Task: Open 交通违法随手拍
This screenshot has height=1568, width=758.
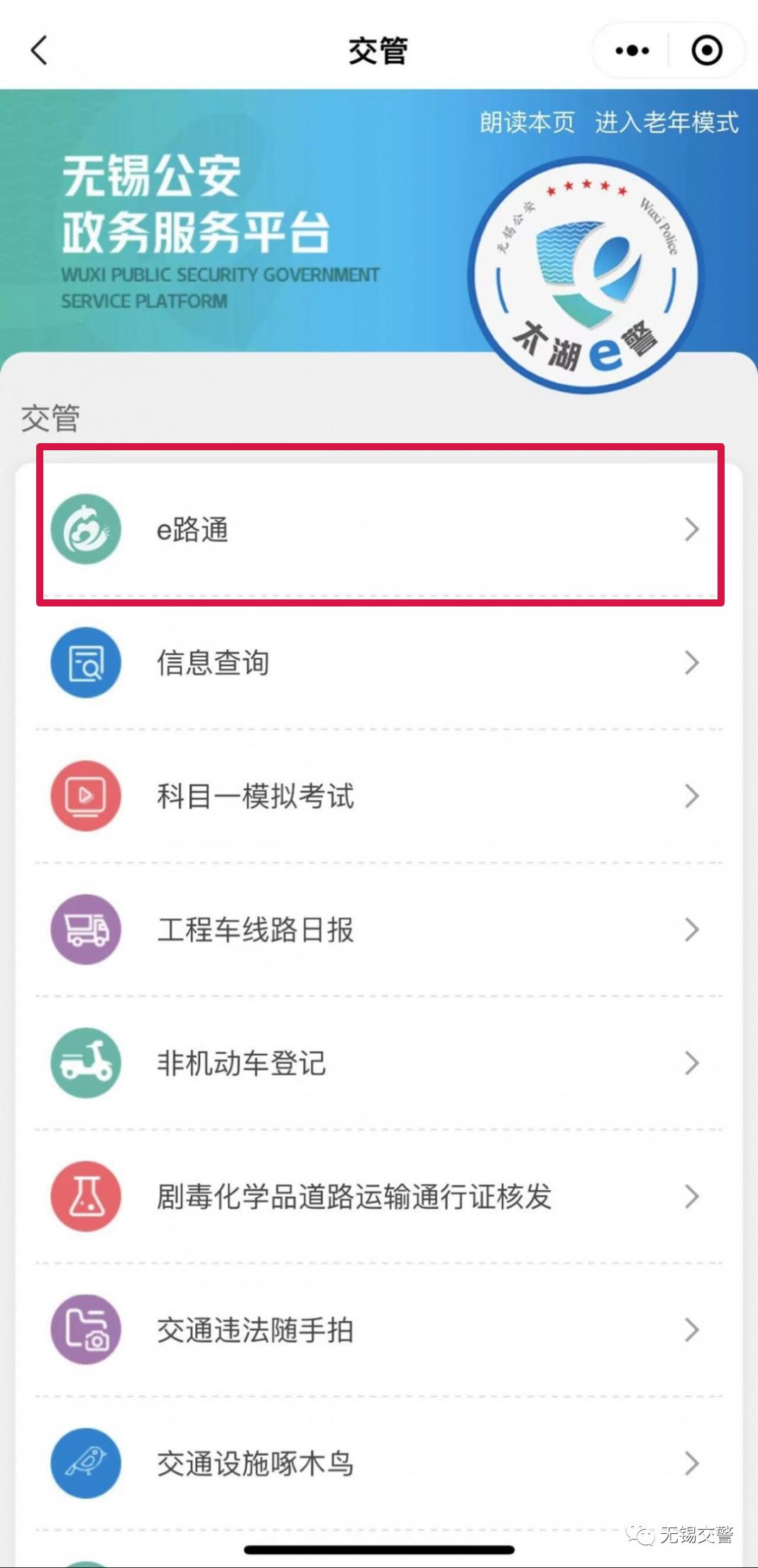Action: coord(379,1330)
